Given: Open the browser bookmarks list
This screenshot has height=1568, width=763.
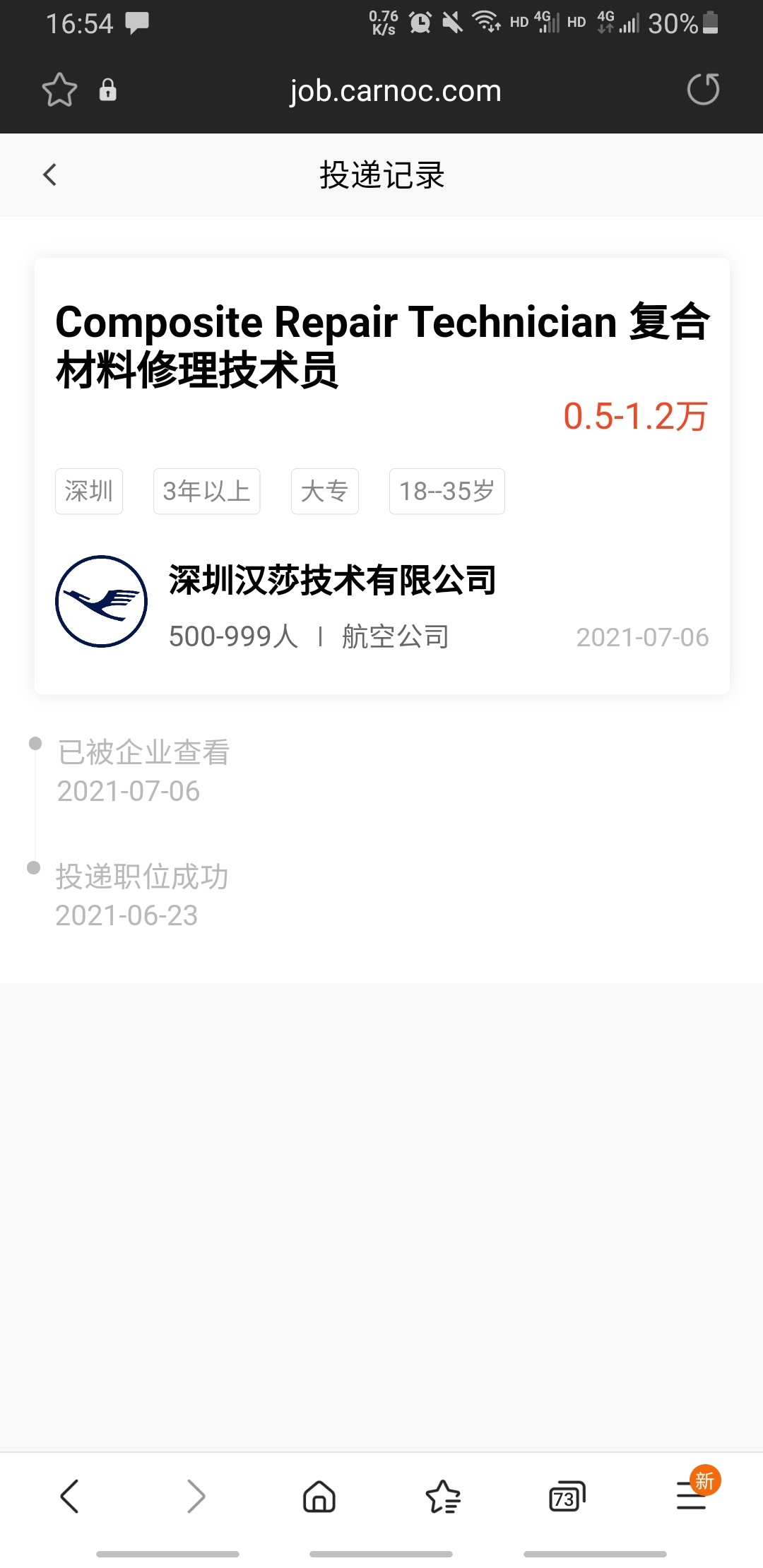Looking at the screenshot, I should [x=443, y=1496].
